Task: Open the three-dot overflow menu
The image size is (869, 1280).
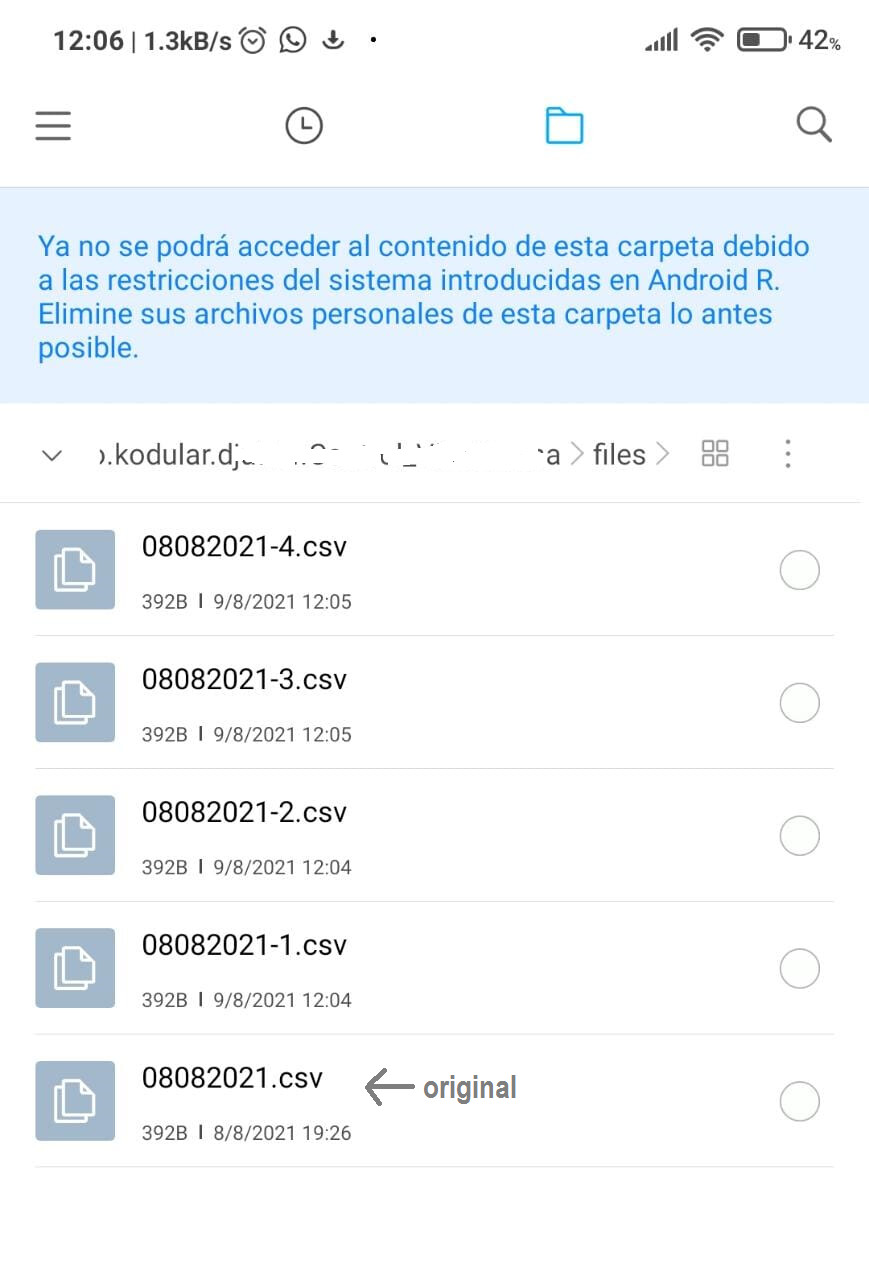Action: pyautogui.click(x=788, y=454)
